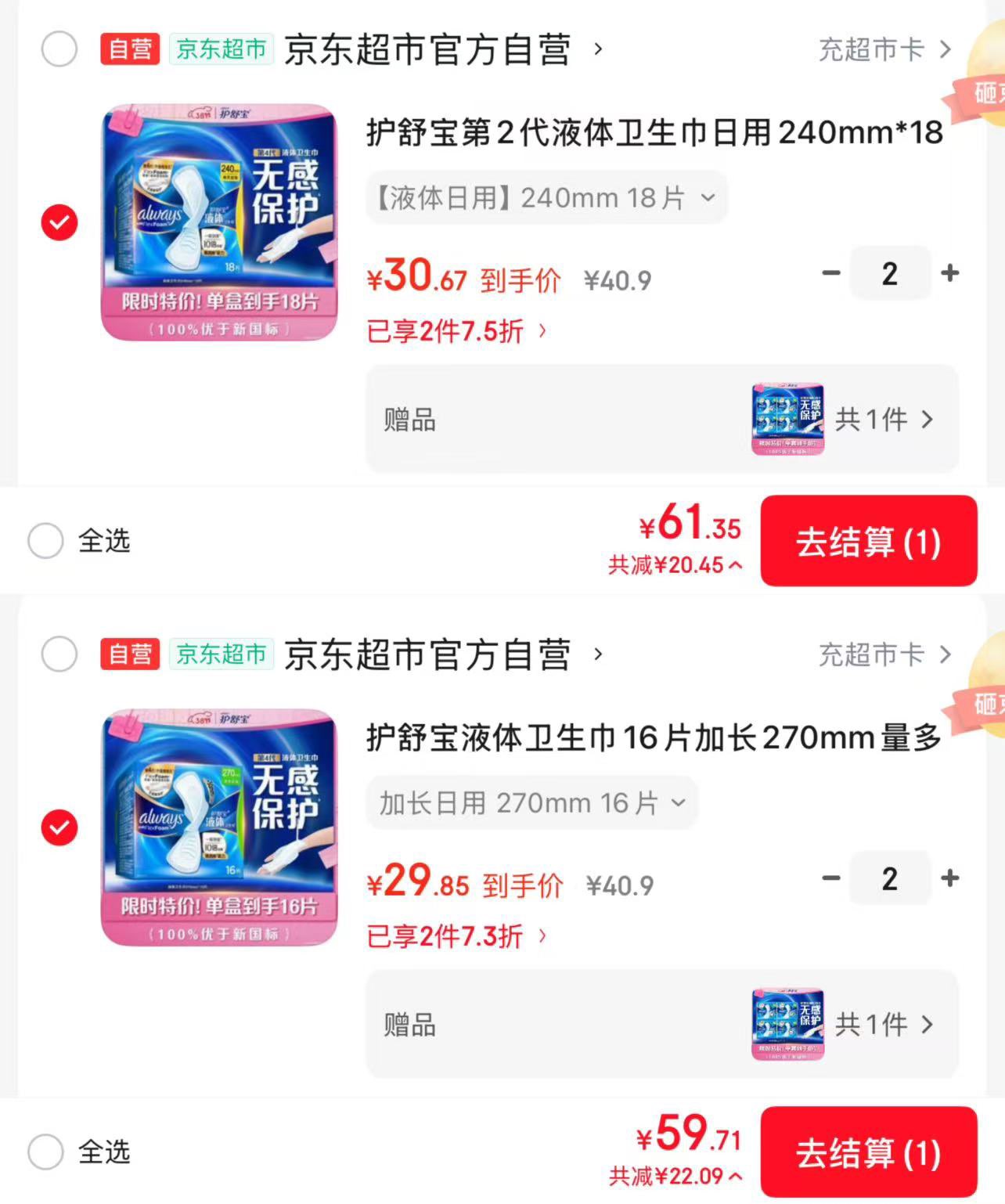Viewport: 1005px width, 1204px height.
Task: Tick 全选 beside the ¥61.35 total
Action: 45,541
